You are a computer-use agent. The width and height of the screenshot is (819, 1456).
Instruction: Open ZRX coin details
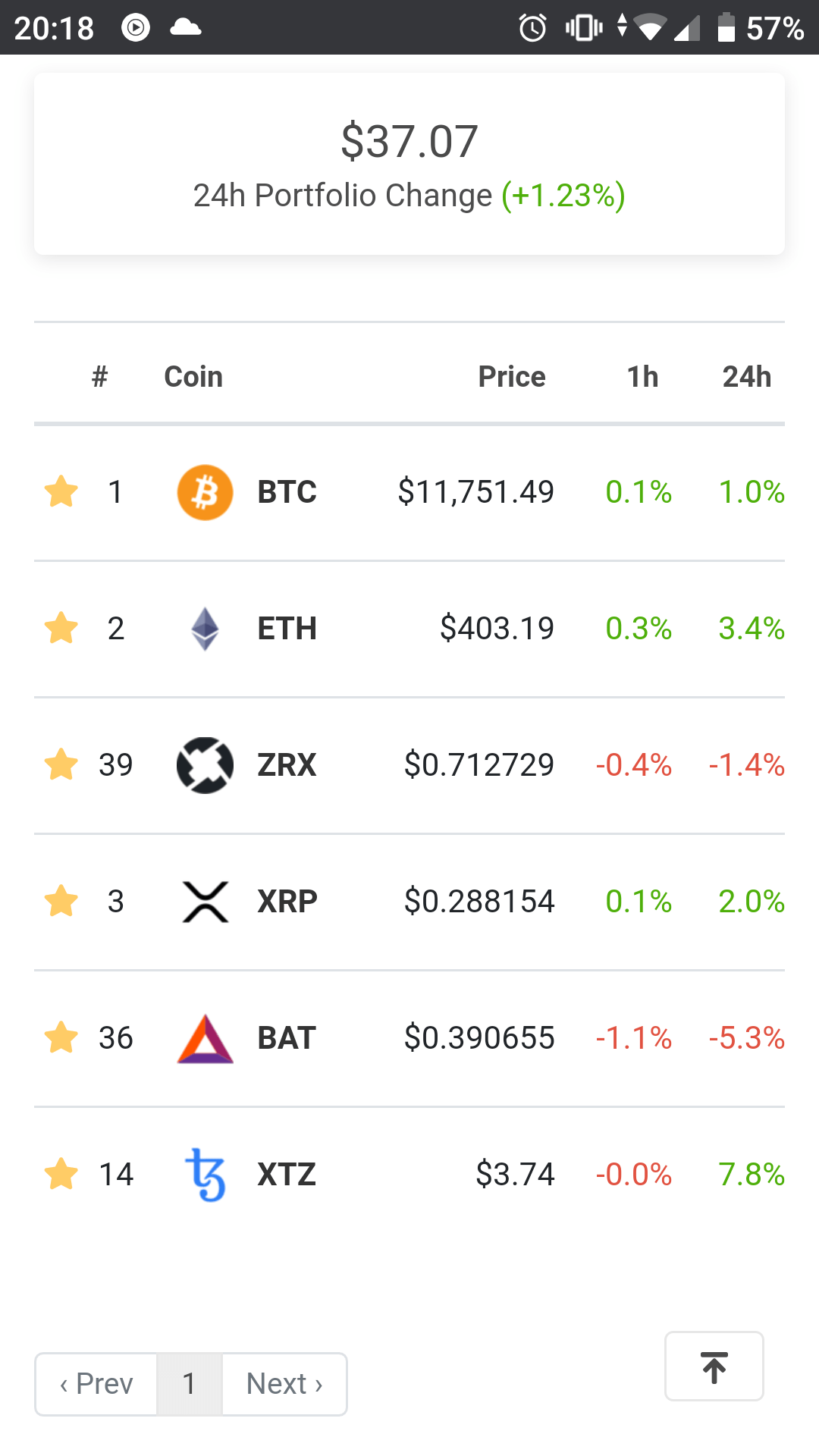(286, 765)
